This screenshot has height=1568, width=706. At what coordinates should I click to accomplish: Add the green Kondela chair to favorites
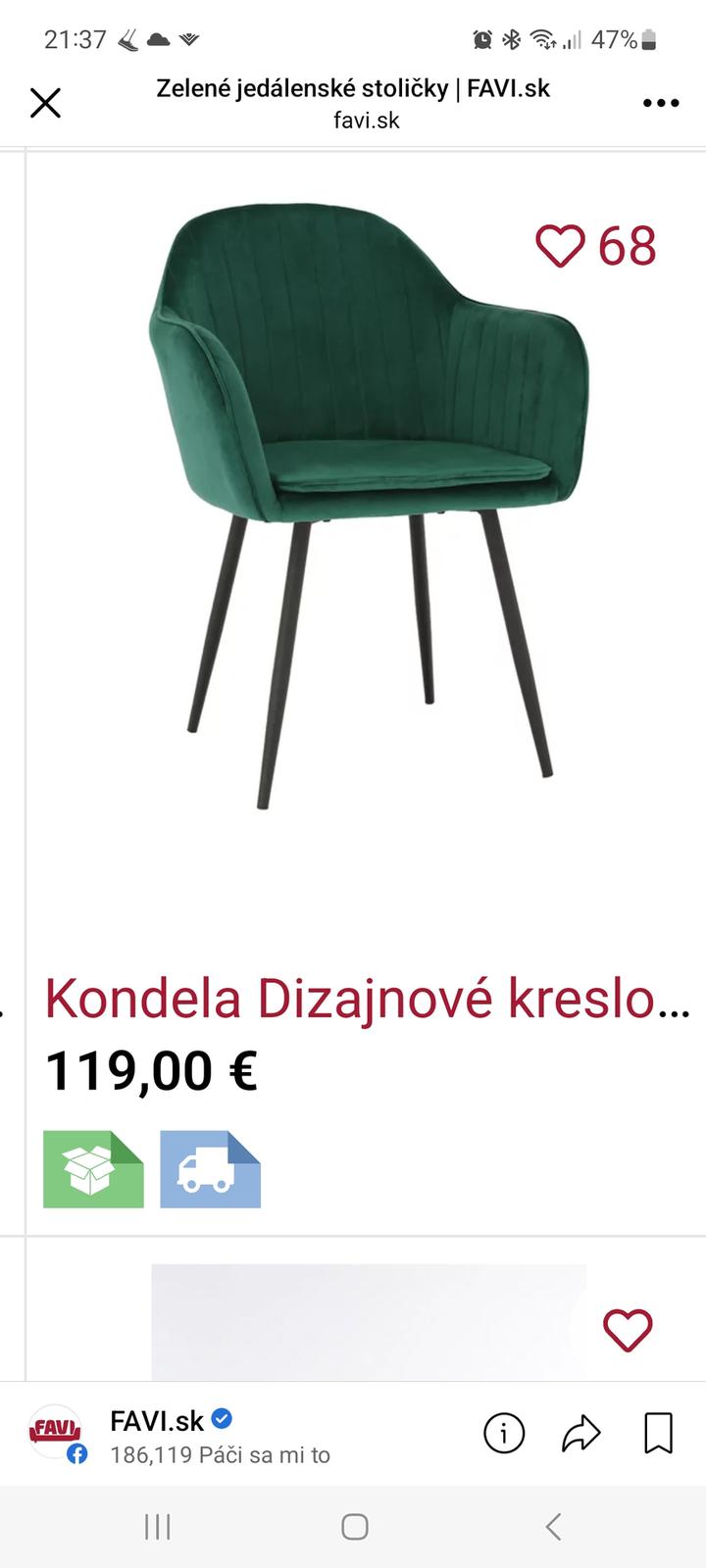tap(560, 245)
